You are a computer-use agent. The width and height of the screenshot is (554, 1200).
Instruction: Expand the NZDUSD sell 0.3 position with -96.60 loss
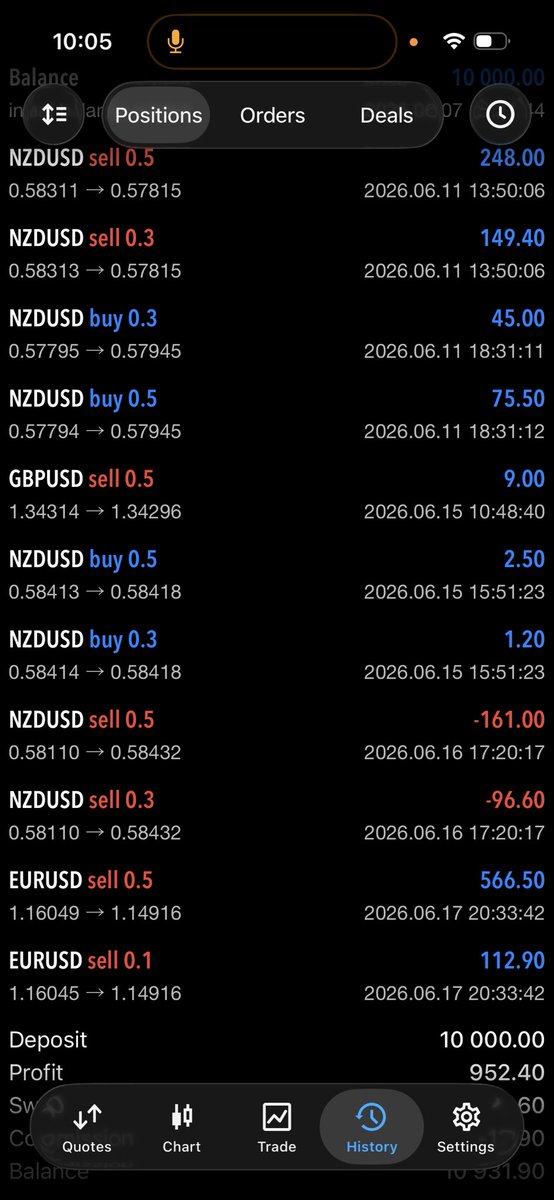click(x=277, y=816)
